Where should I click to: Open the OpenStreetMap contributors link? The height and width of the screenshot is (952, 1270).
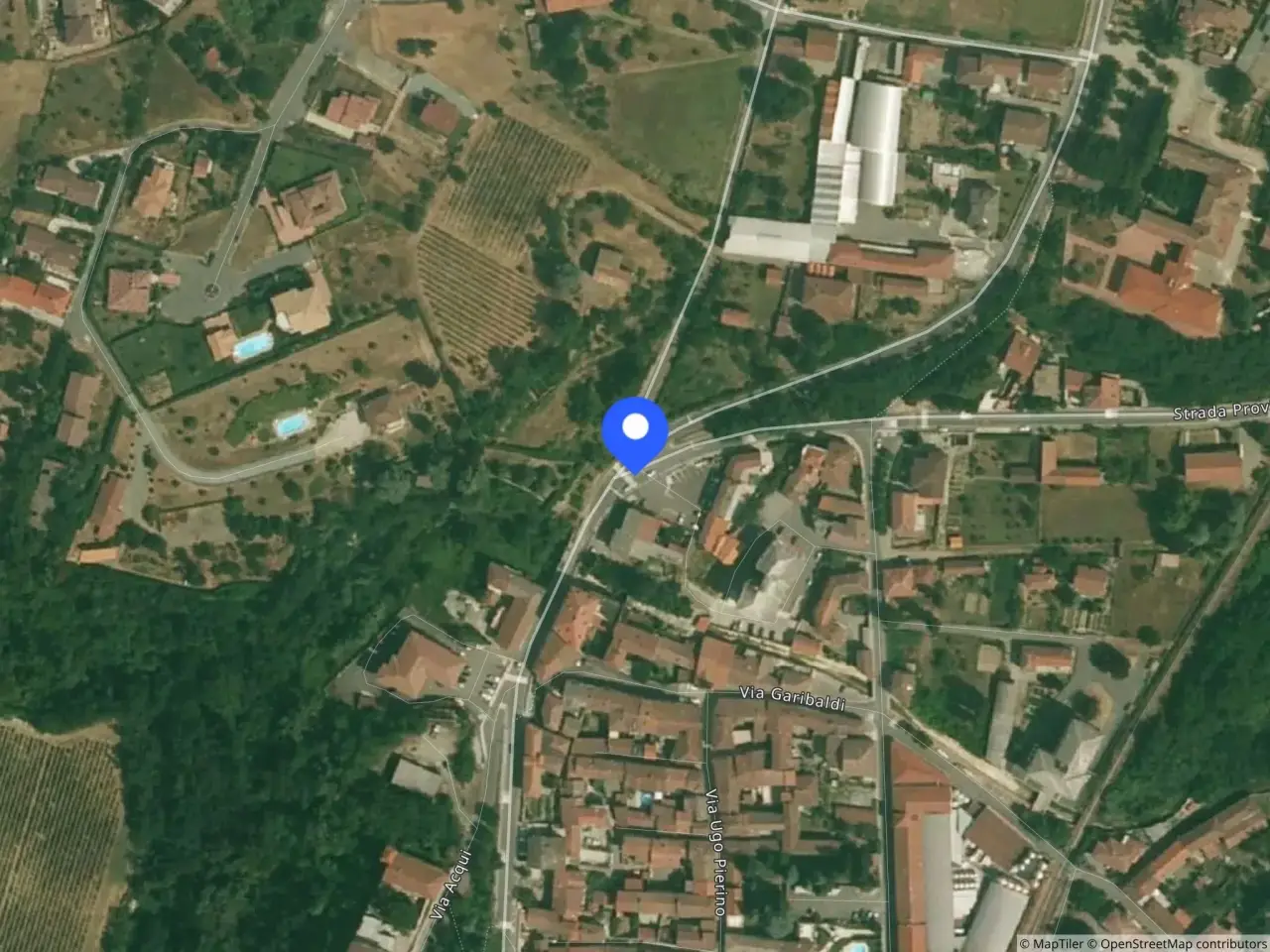pos(1178,943)
